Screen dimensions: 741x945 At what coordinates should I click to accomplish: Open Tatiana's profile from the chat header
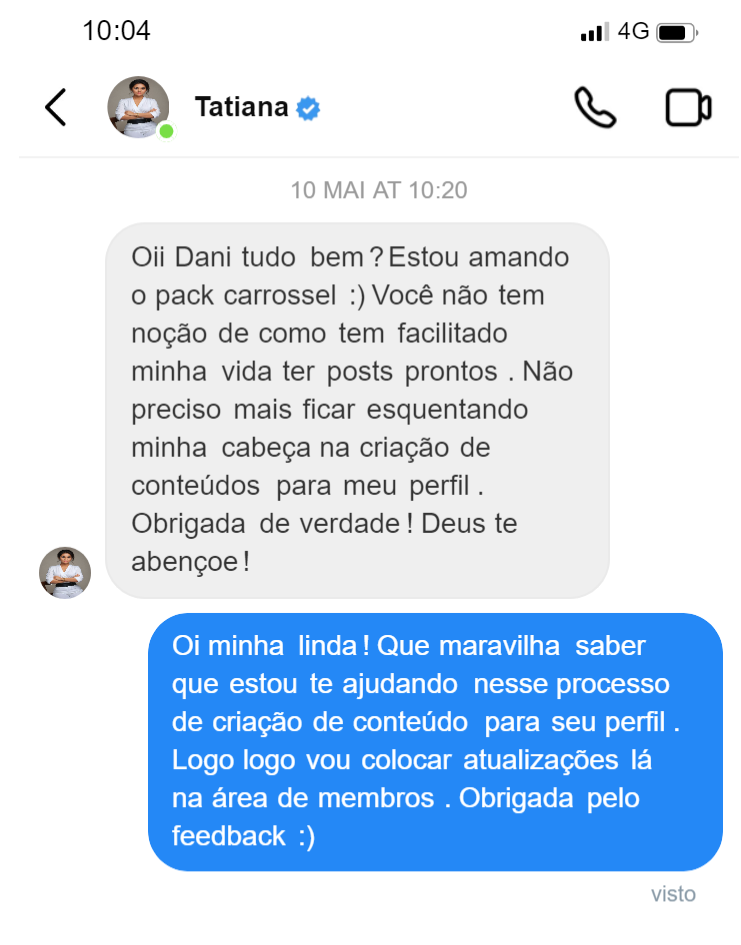click(x=241, y=107)
